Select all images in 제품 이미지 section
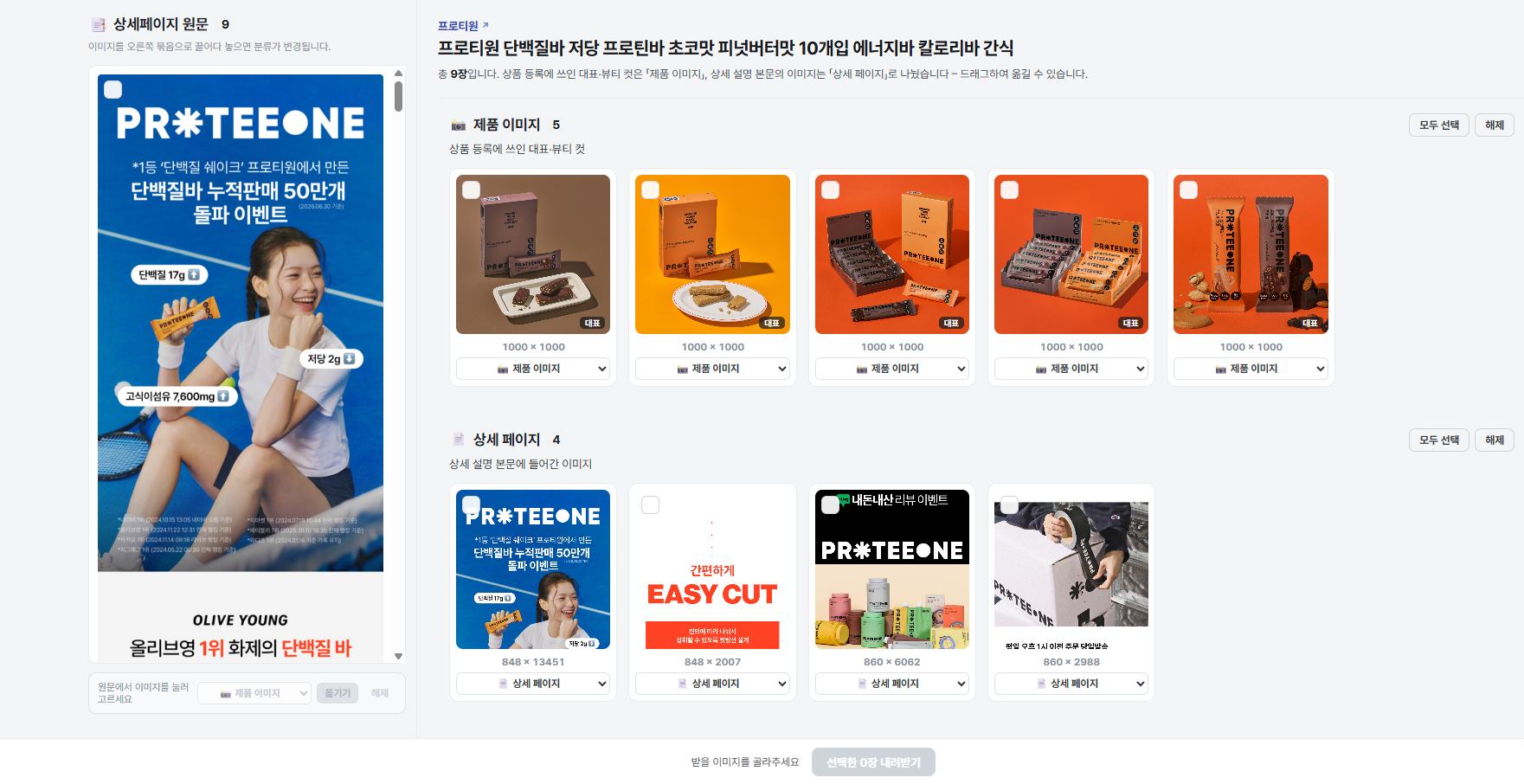1524x784 pixels. click(x=1438, y=125)
